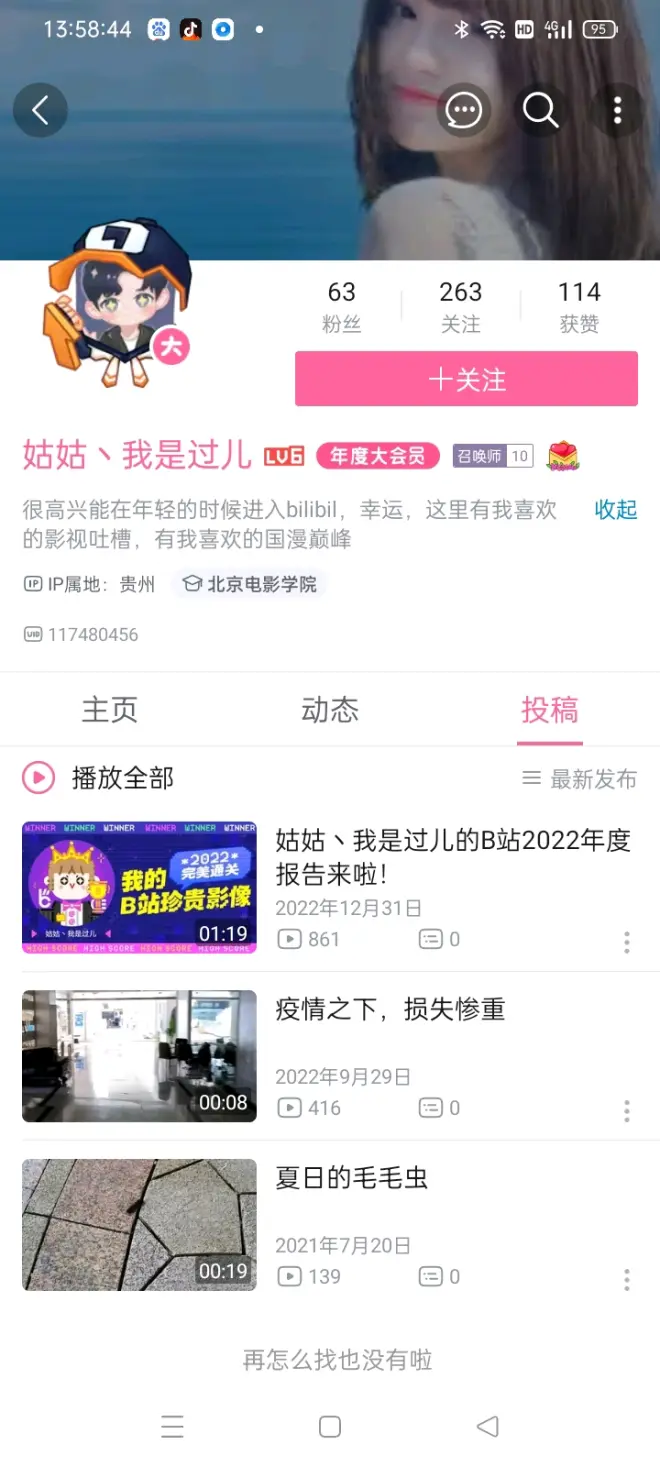Image resolution: width=660 pixels, height=1467 pixels.
Task: Open the message chat bubble icon
Action: pos(464,110)
